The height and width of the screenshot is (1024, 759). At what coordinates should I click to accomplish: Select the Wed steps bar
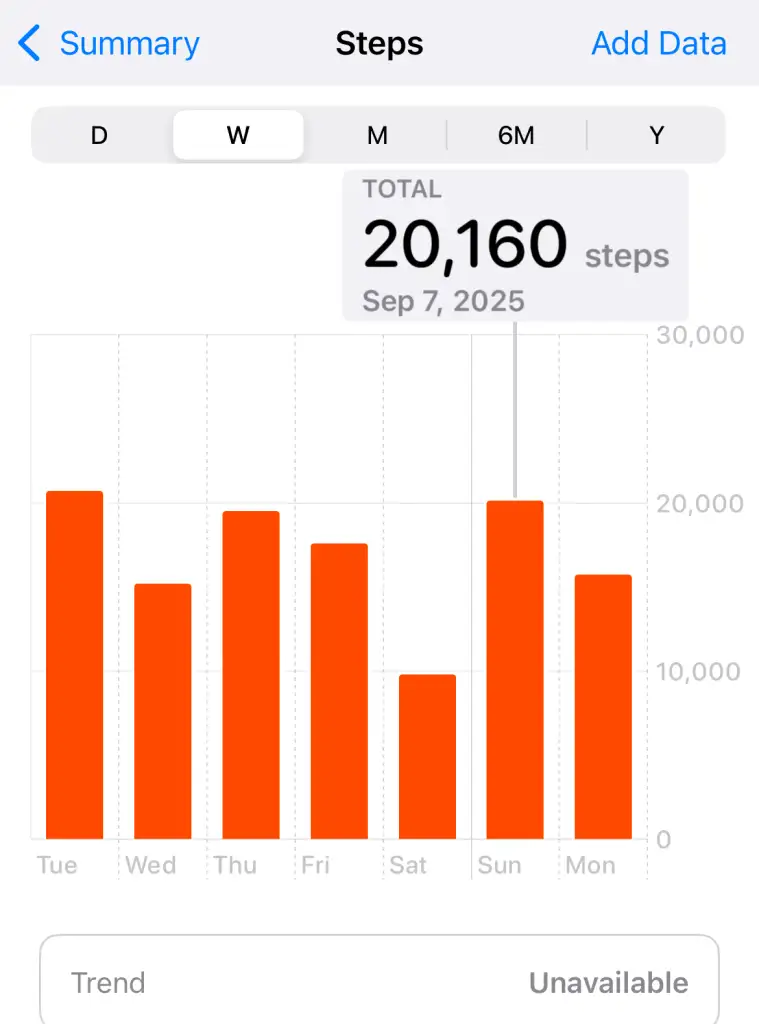(163, 711)
